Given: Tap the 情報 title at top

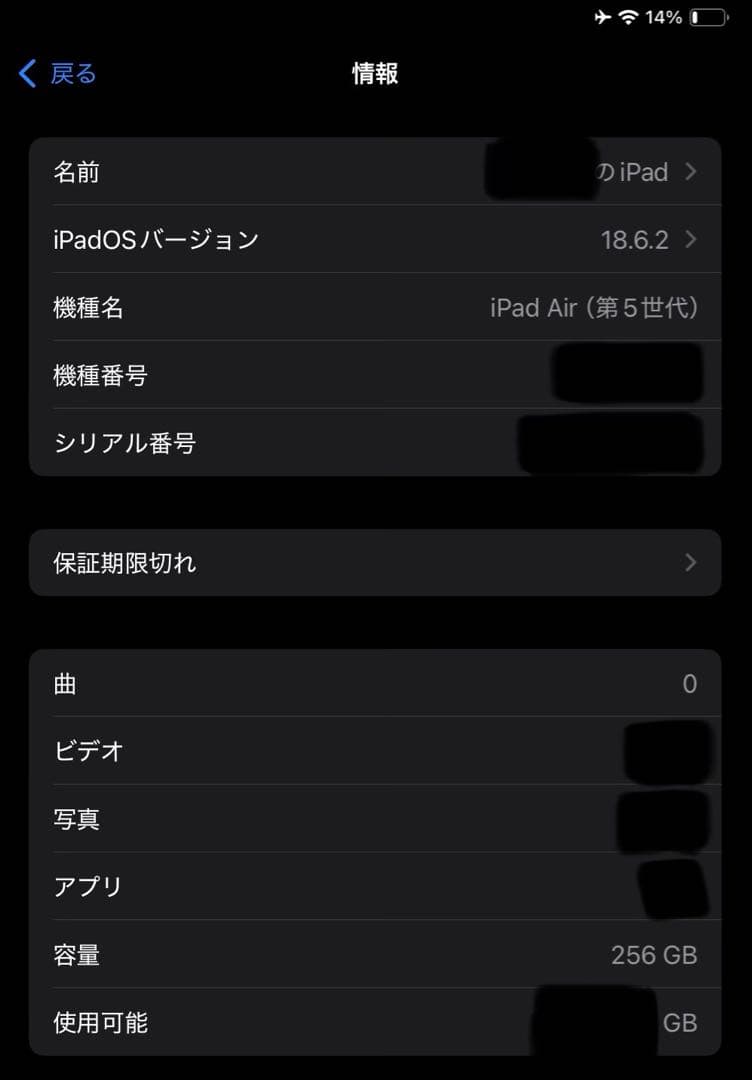Looking at the screenshot, I should [x=375, y=73].
